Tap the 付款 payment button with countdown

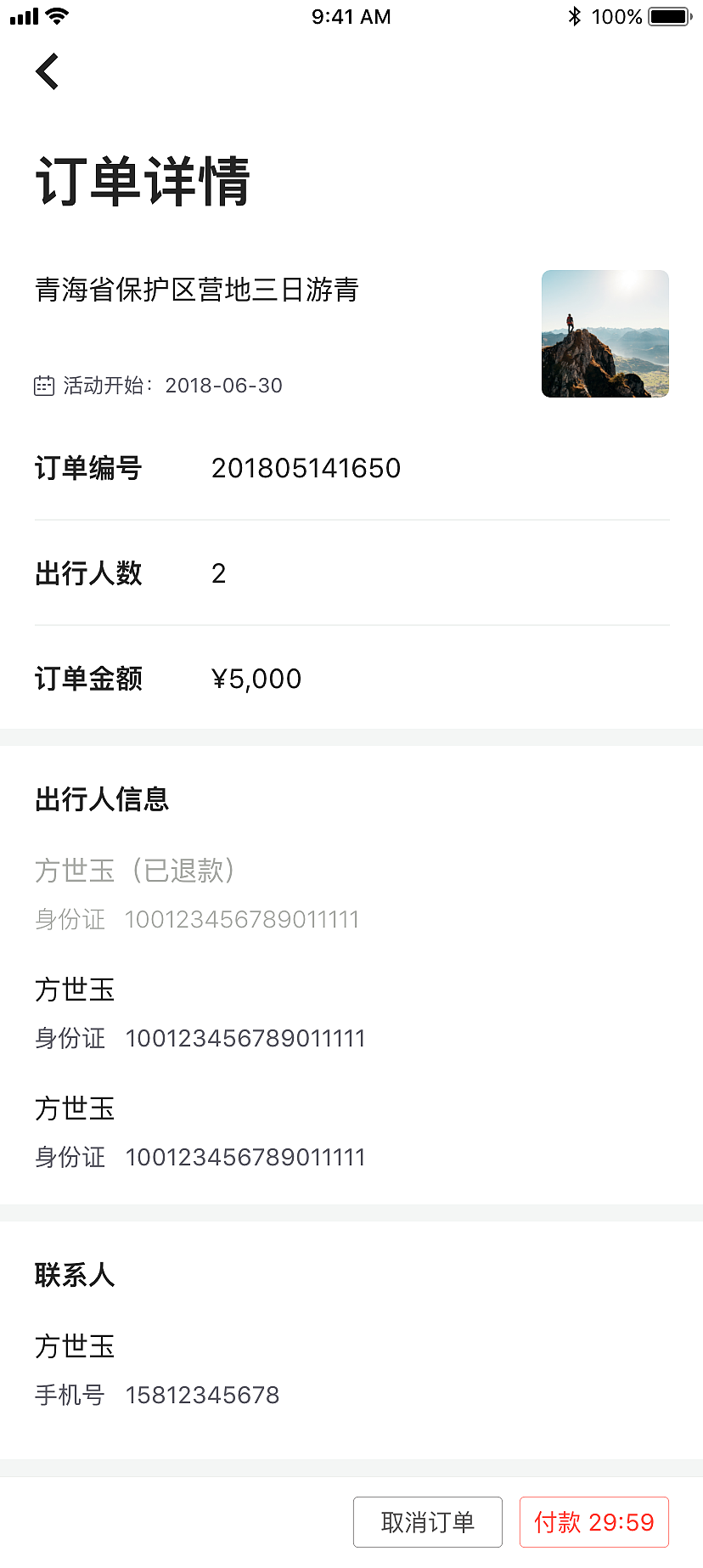(x=593, y=1521)
